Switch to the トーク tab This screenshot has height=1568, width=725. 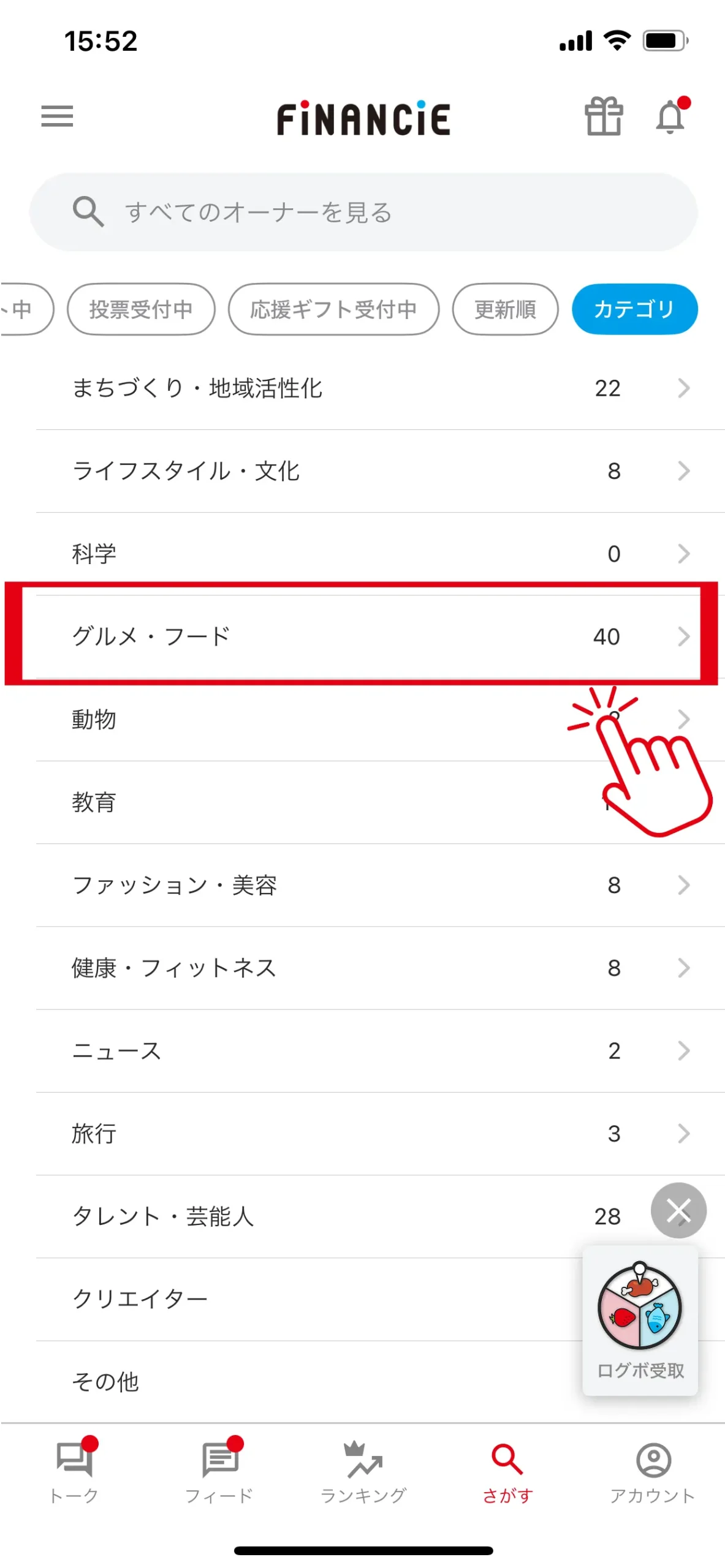[x=74, y=1470]
